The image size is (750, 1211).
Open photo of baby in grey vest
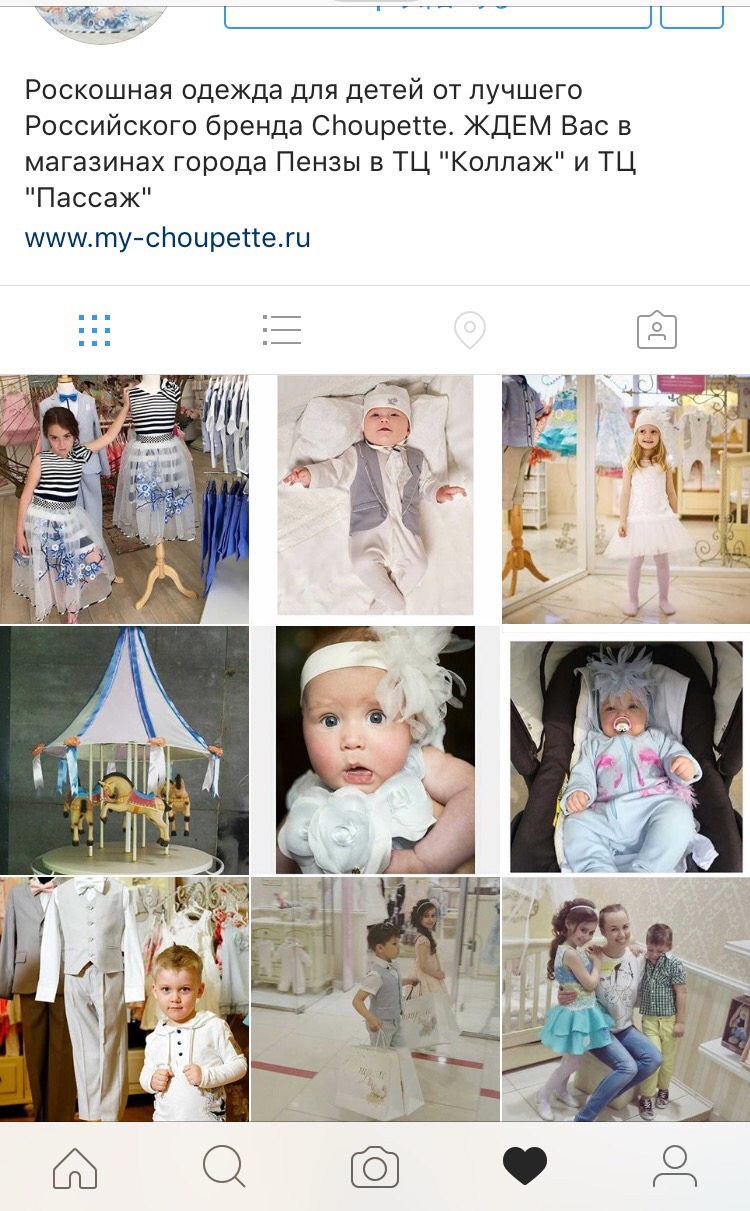(x=375, y=500)
